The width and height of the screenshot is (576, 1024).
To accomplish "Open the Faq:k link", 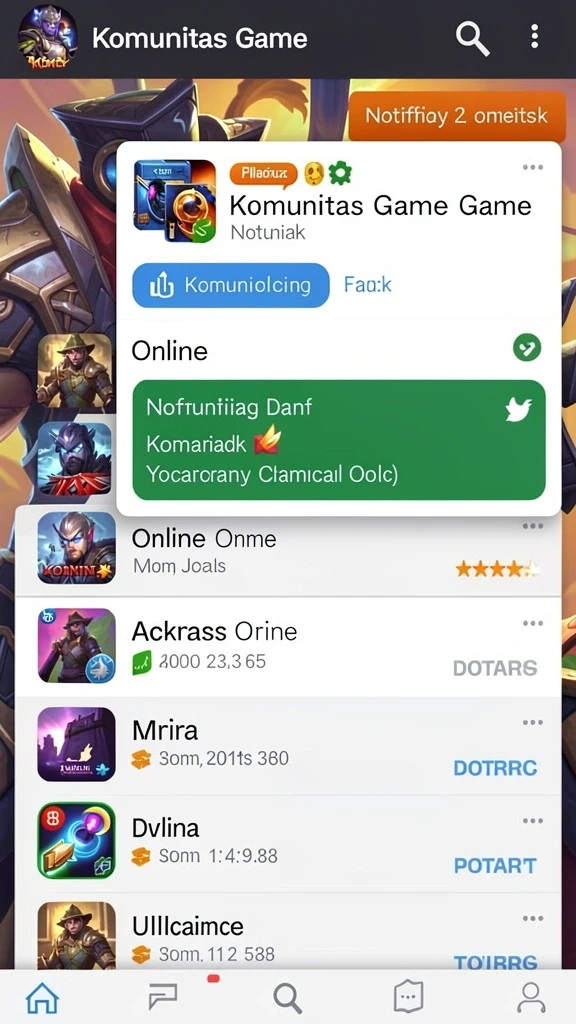I will click(368, 285).
